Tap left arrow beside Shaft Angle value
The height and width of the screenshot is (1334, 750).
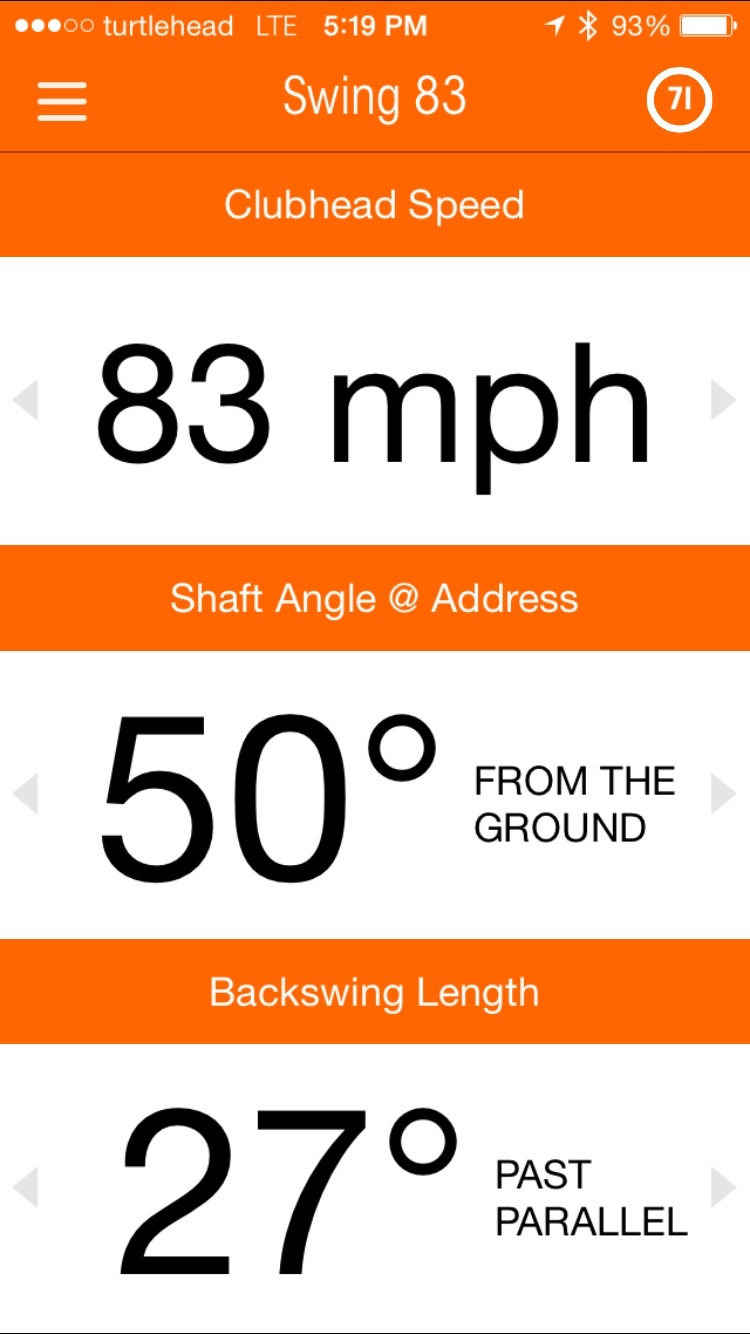click(25, 794)
